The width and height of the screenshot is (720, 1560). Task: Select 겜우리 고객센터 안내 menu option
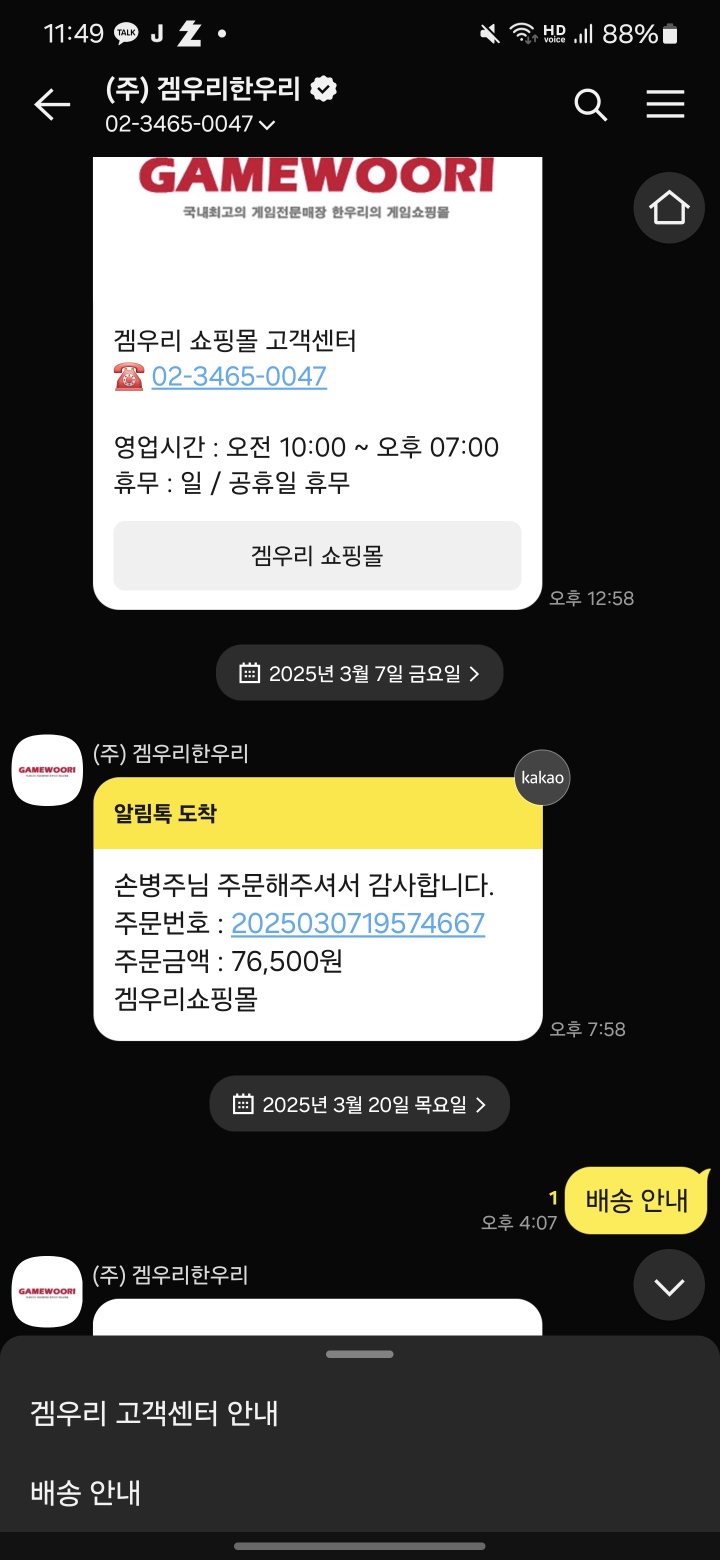click(x=155, y=1413)
